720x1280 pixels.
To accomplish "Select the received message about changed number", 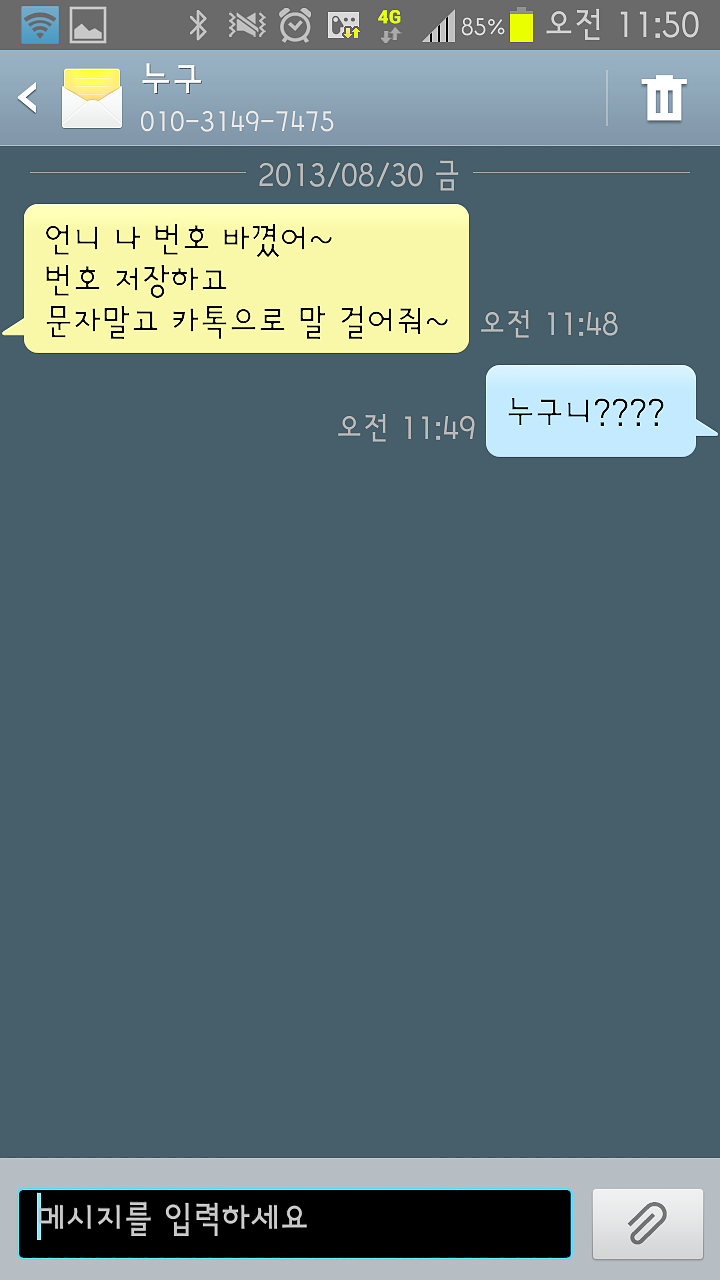I will 246,279.
